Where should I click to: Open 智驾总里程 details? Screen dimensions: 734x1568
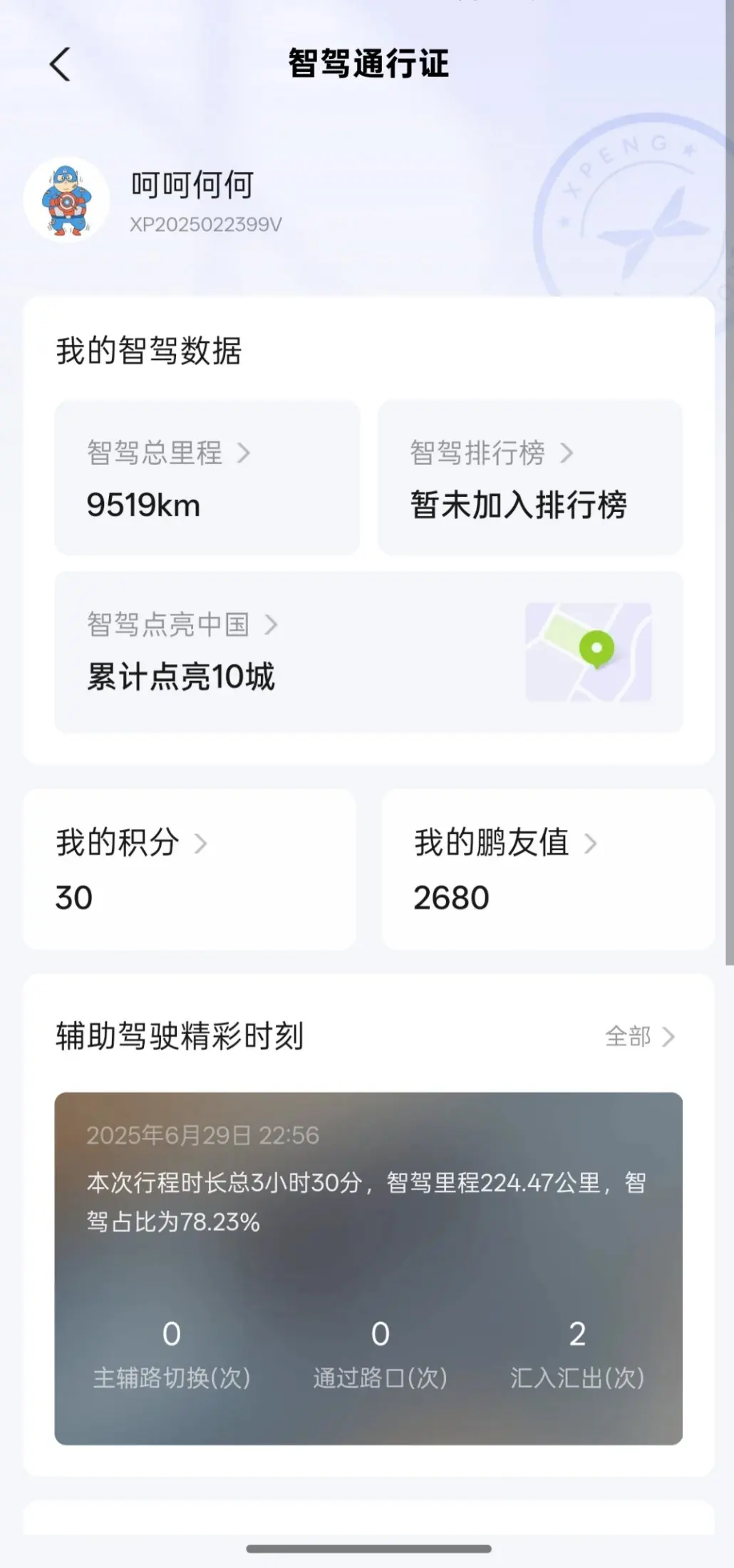[207, 477]
